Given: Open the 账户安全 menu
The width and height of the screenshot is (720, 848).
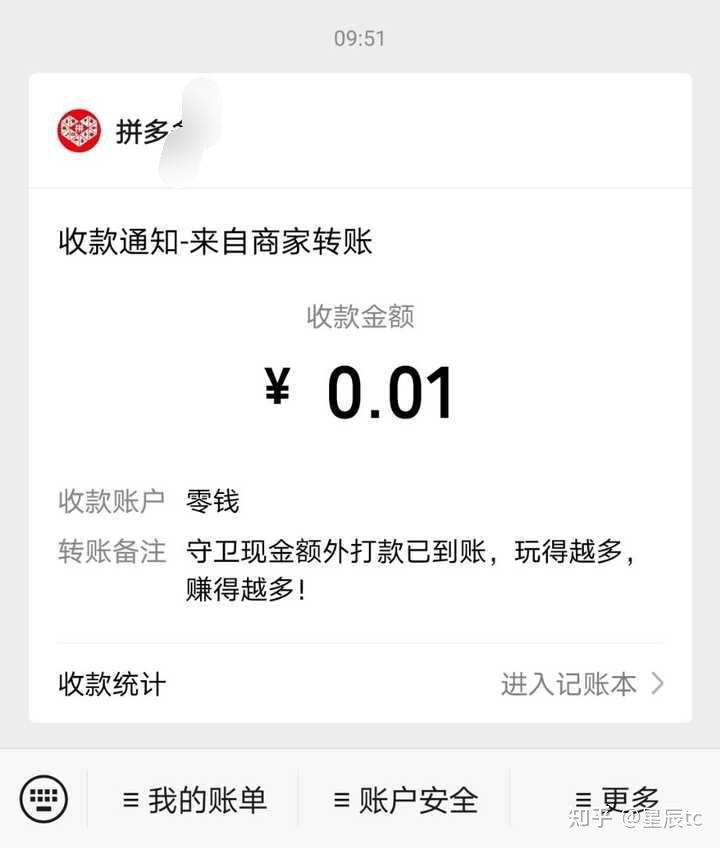Looking at the screenshot, I should 410,800.
